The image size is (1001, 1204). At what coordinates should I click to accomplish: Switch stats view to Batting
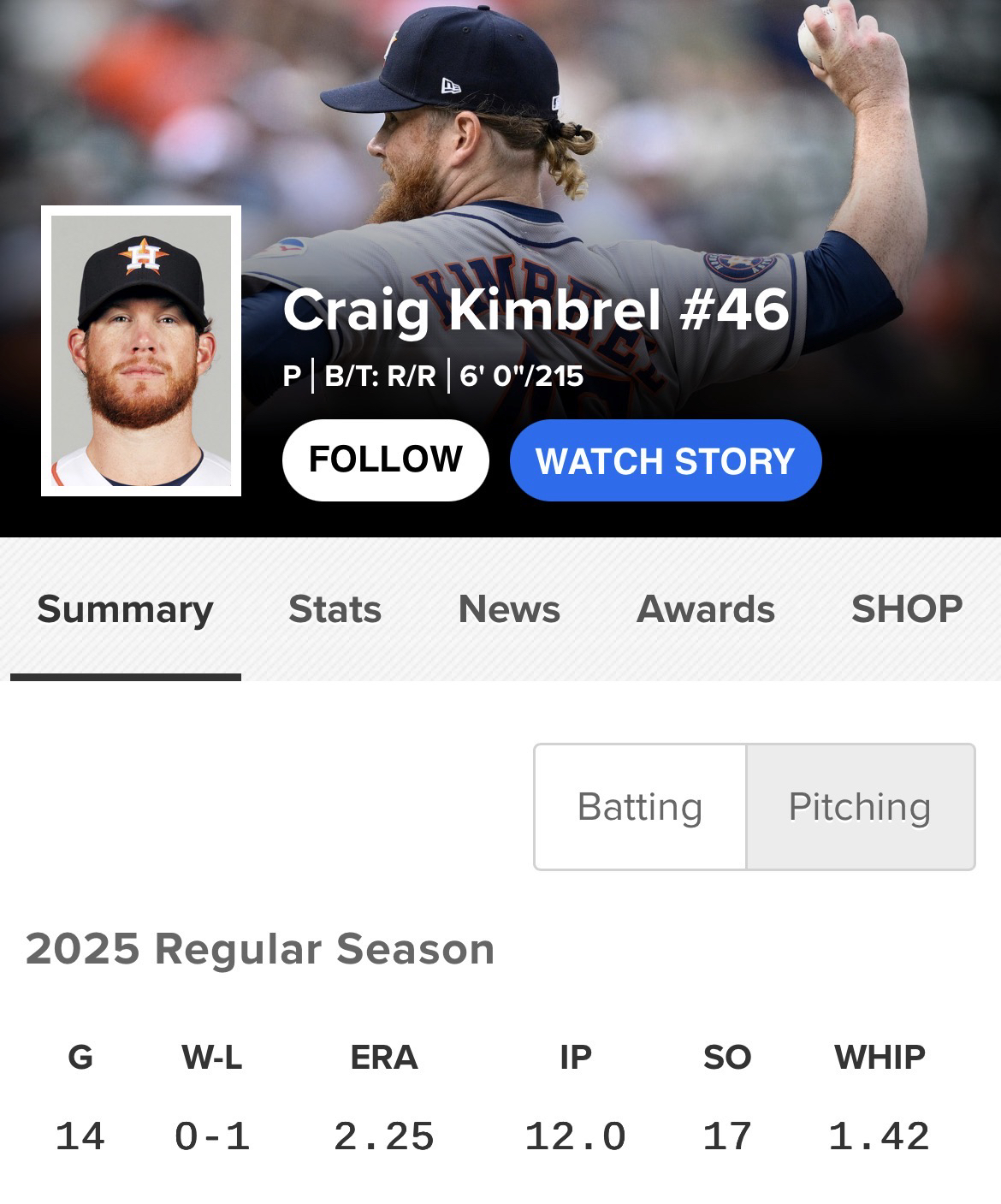[640, 806]
